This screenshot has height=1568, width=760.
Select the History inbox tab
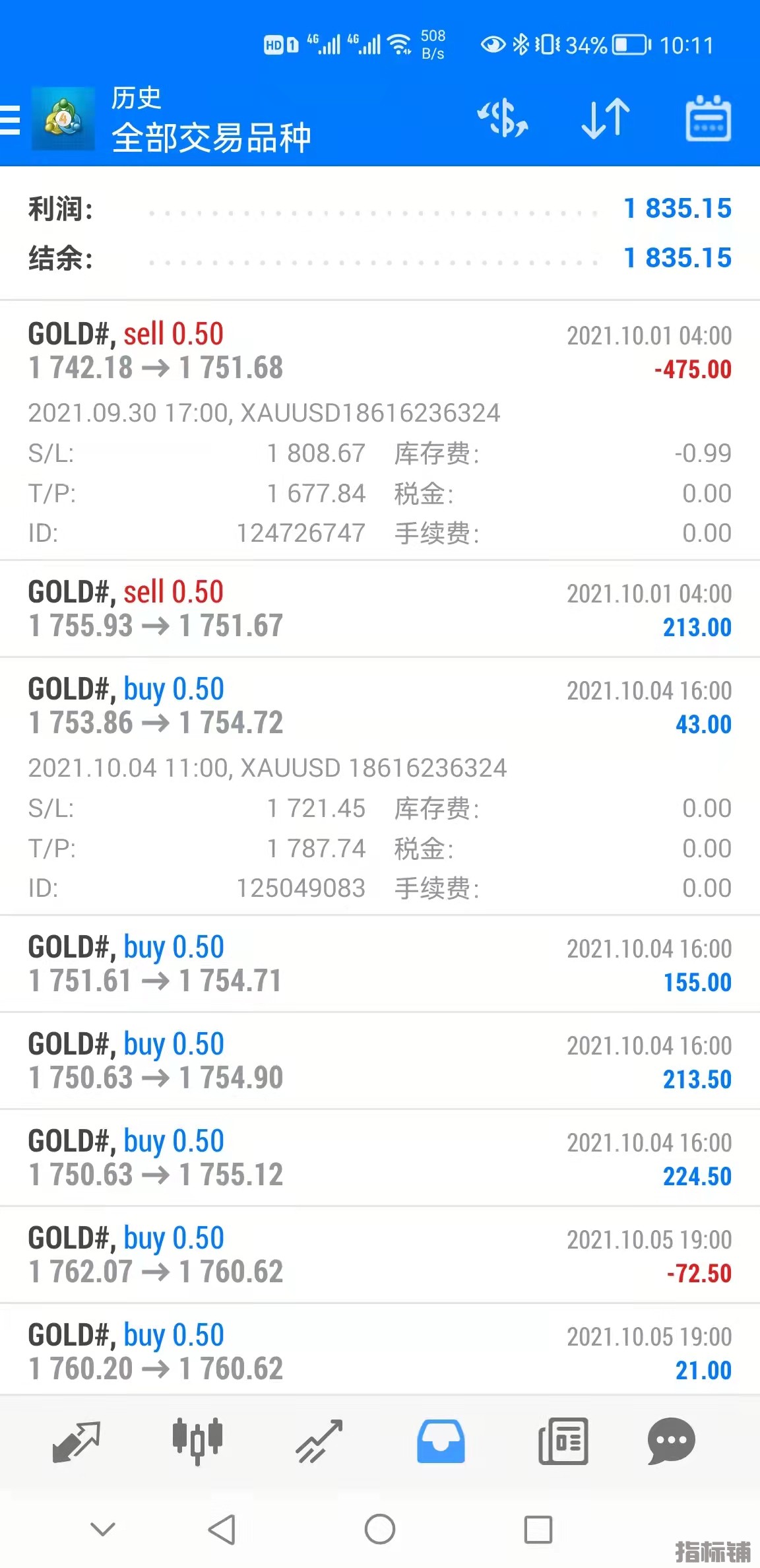coord(441,1441)
